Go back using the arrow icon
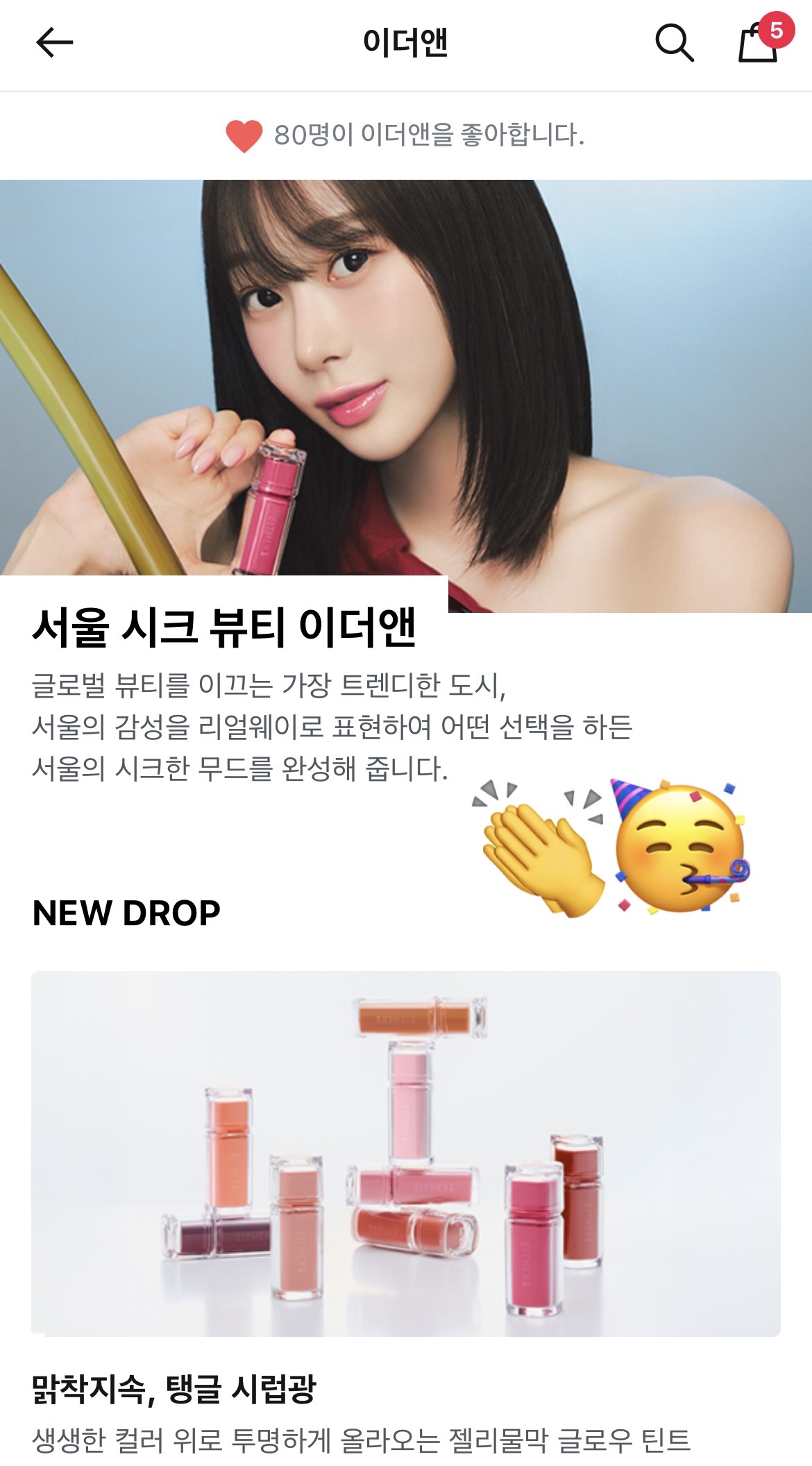 pos(54,43)
